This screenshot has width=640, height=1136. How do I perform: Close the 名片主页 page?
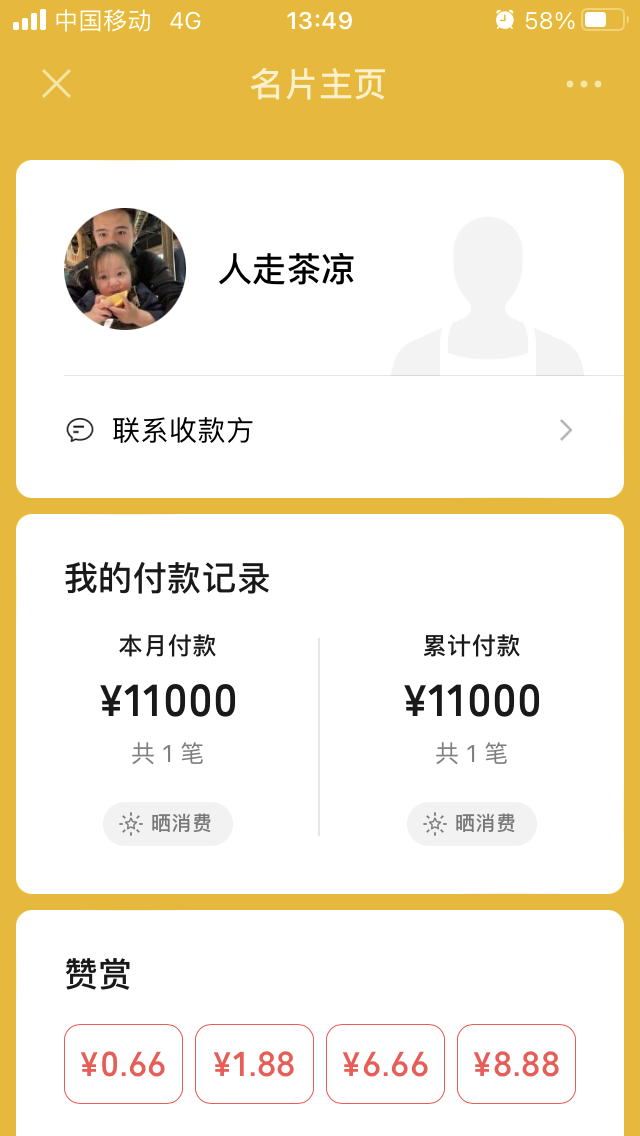[57, 84]
